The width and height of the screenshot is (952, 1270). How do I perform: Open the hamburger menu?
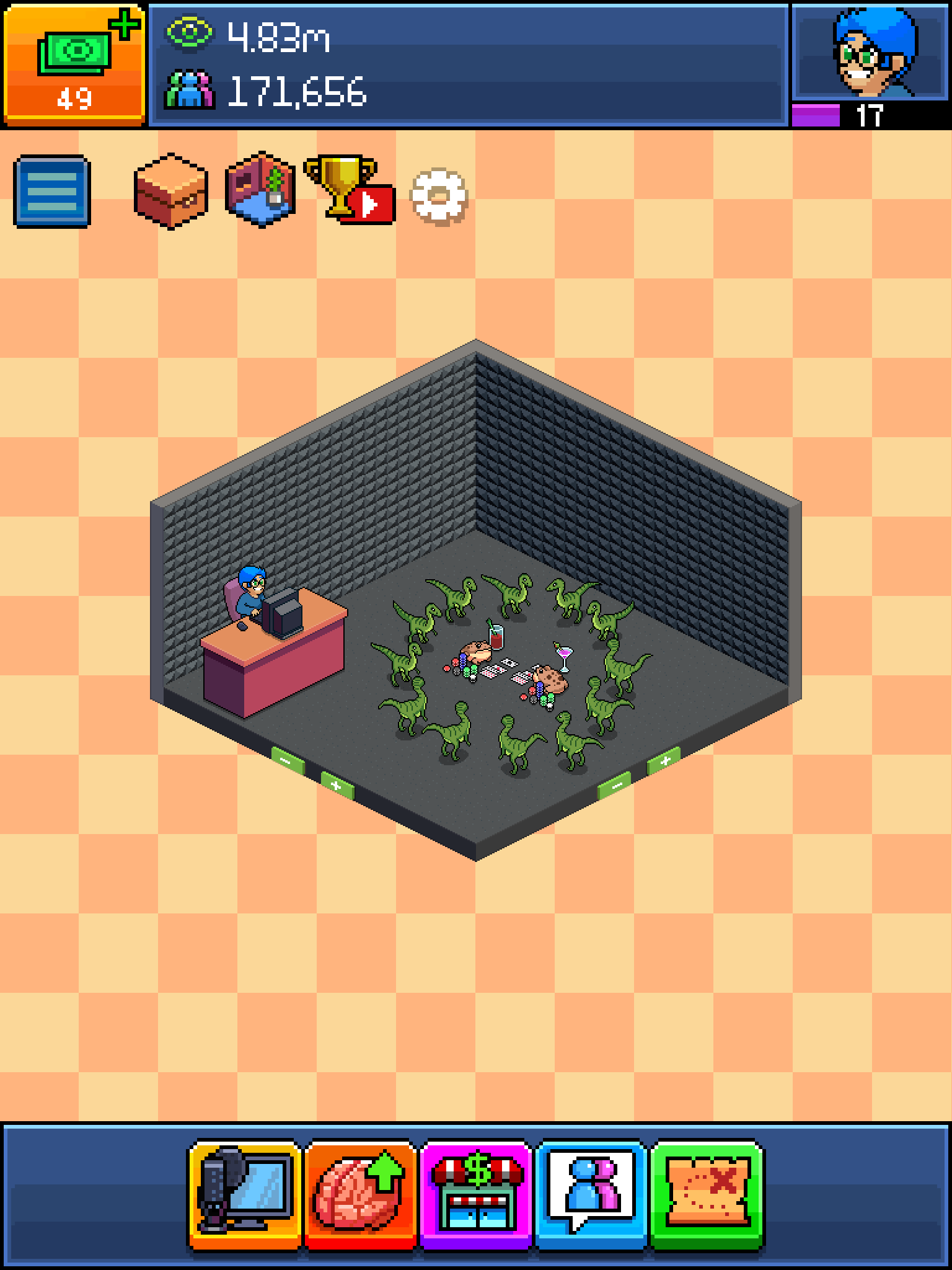tap(52, 191)
